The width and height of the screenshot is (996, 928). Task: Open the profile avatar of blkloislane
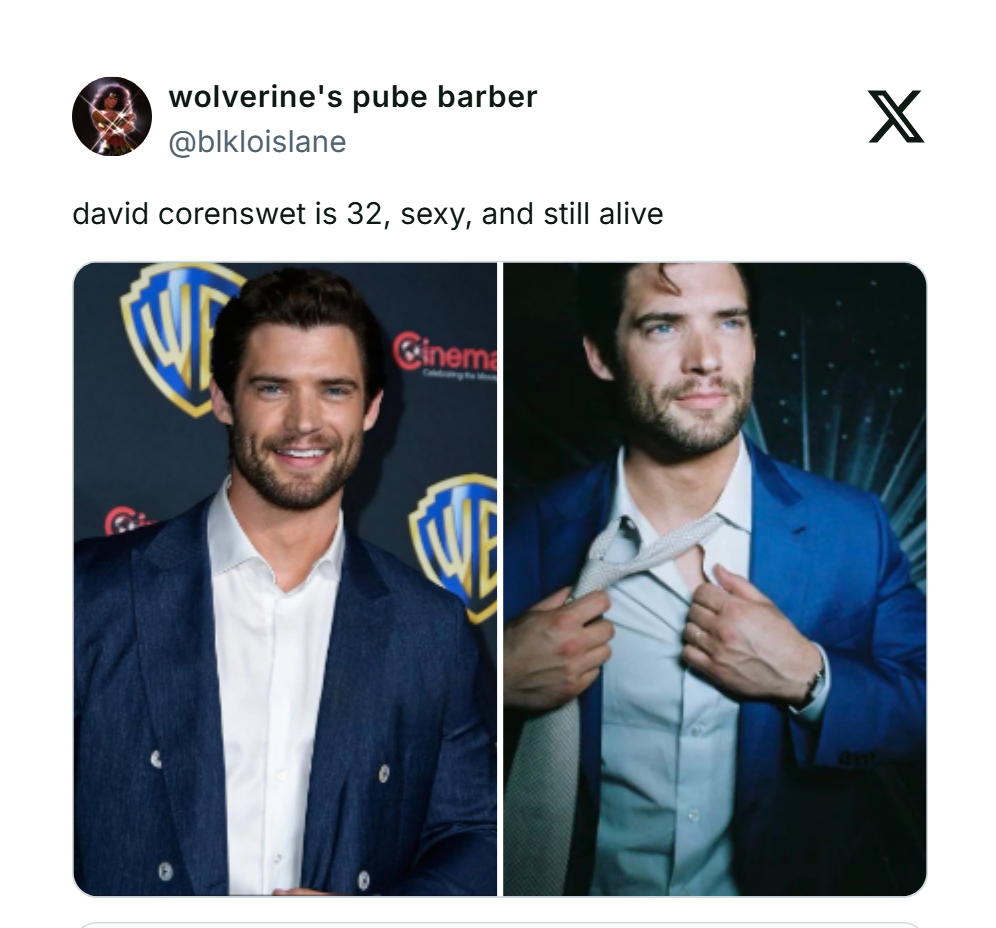coord(111,117)
